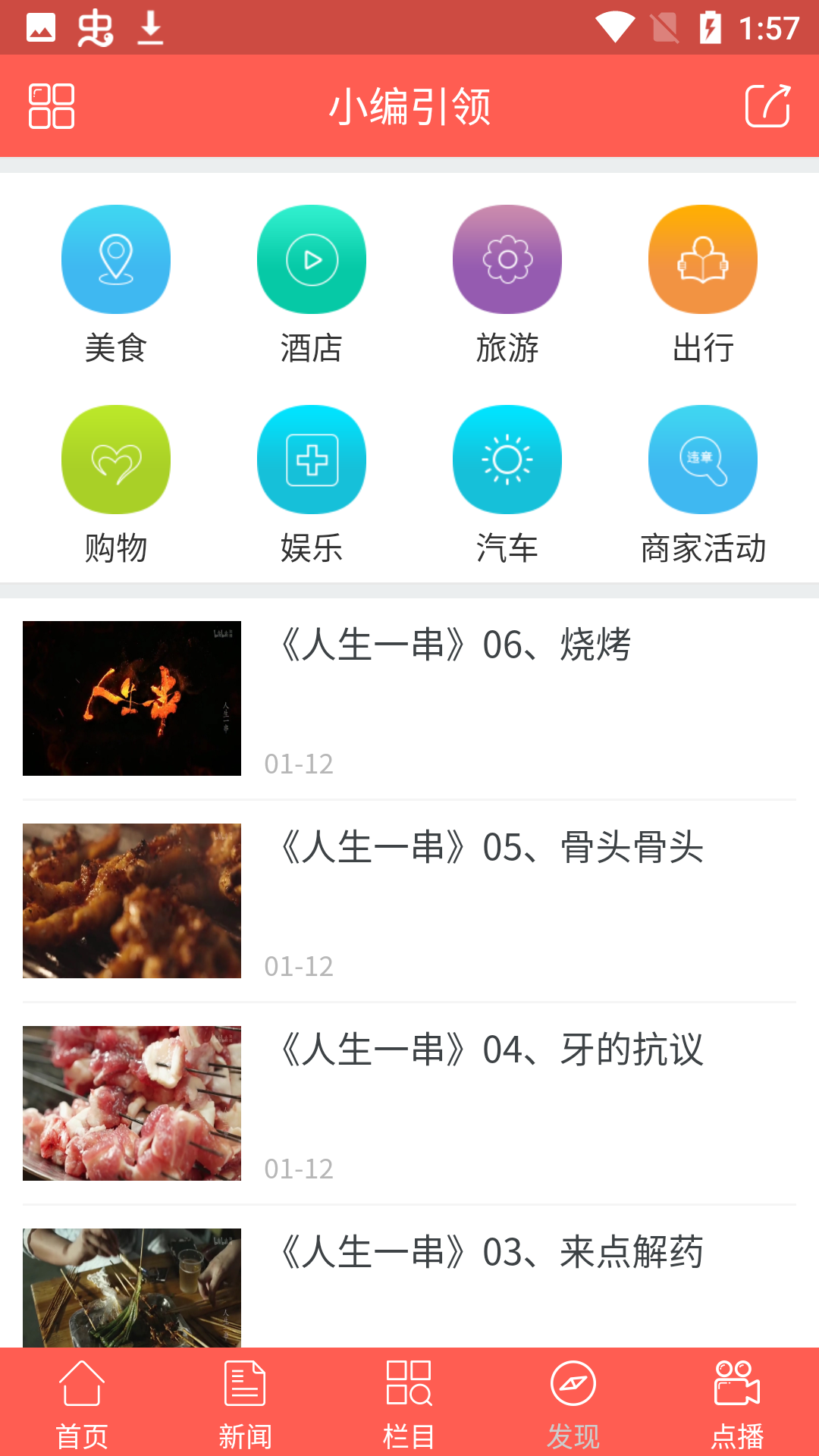
Task: Open the 酒店 category
Action: coord(311,258)
